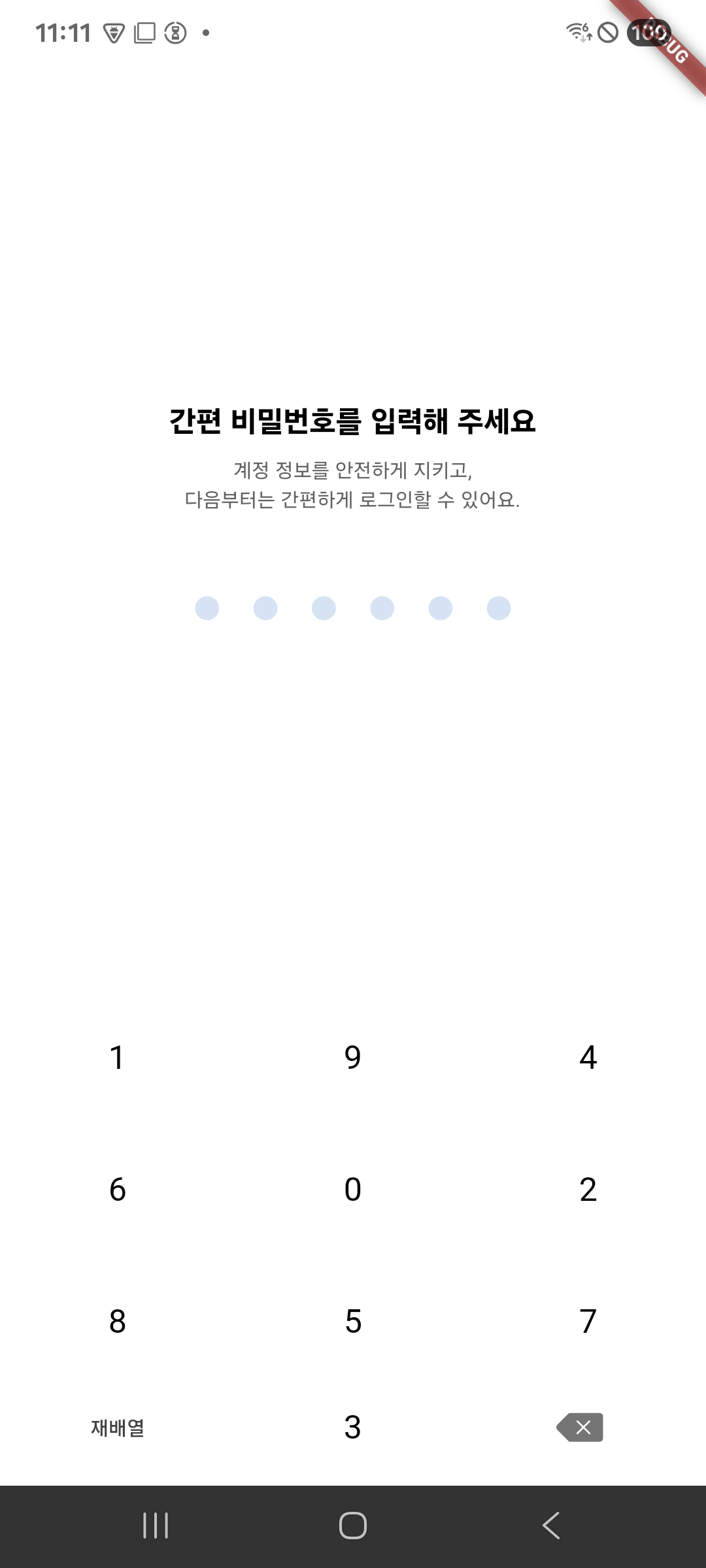Image resolution: width=706 pixels, height=1568 pixels.
Task: Enter digit 7 on the keypad
Action: 588,1322
